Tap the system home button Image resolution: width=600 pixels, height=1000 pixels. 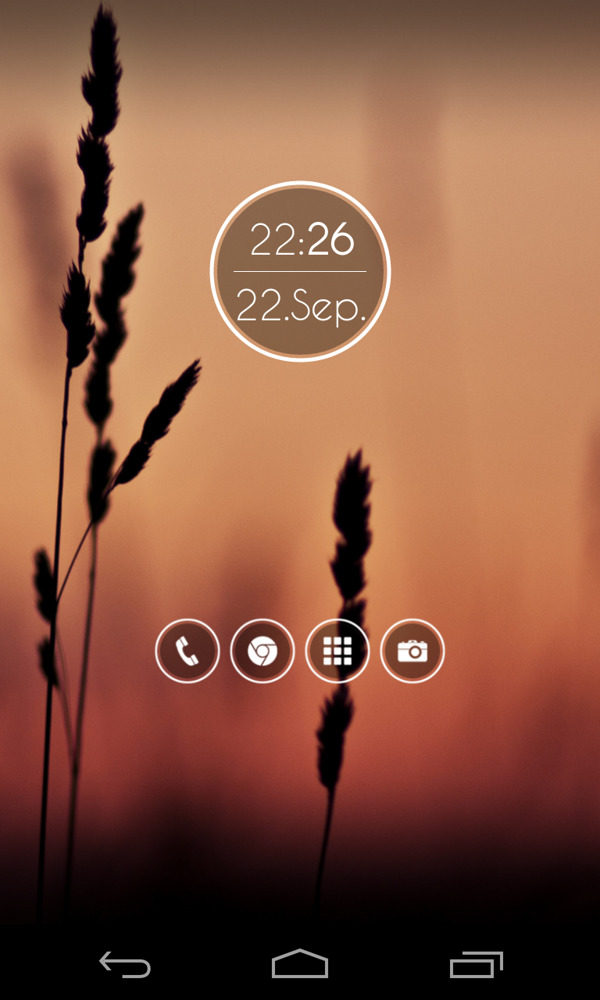(300, 965)
